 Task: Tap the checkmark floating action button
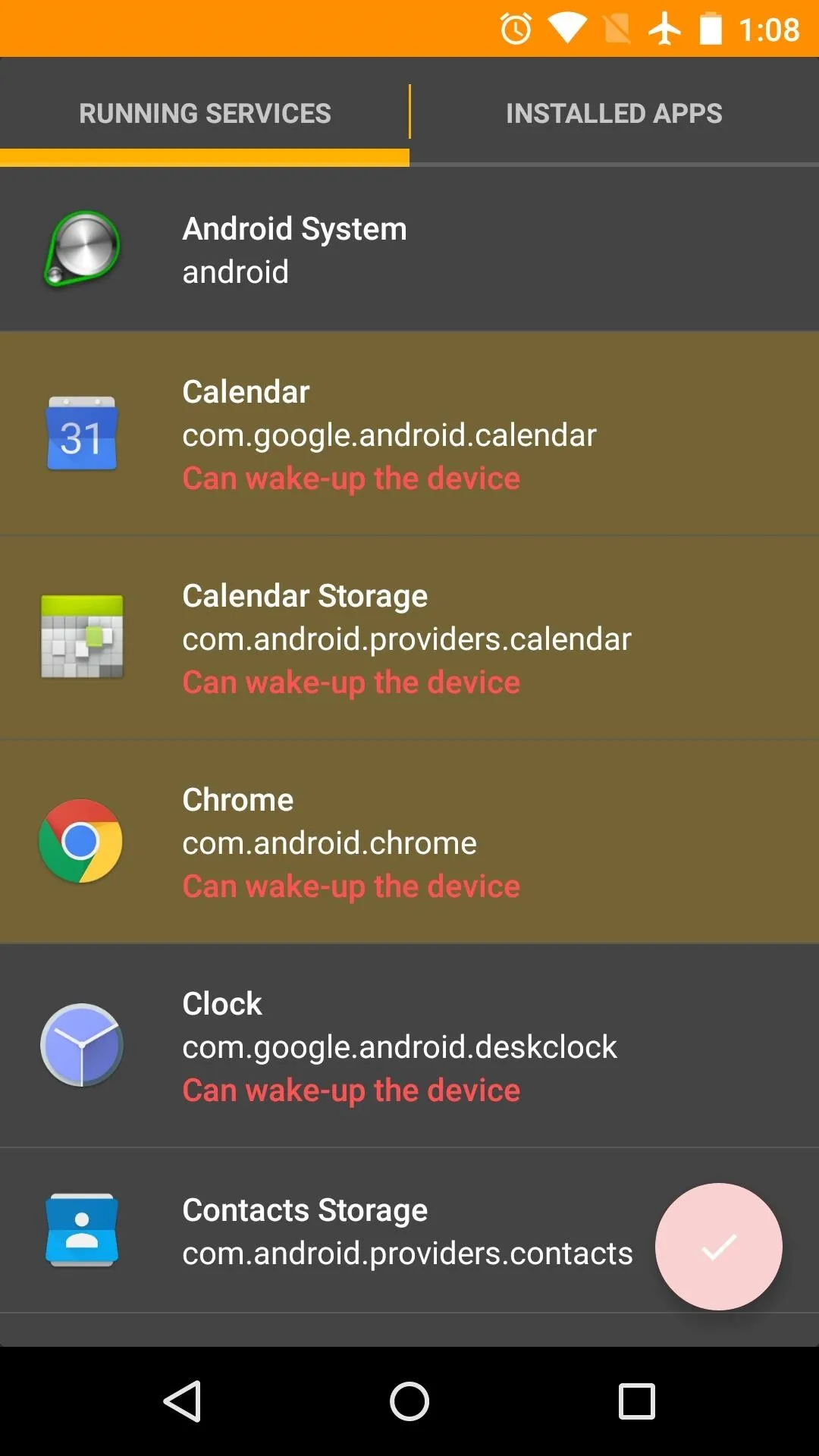point(718,1247)
